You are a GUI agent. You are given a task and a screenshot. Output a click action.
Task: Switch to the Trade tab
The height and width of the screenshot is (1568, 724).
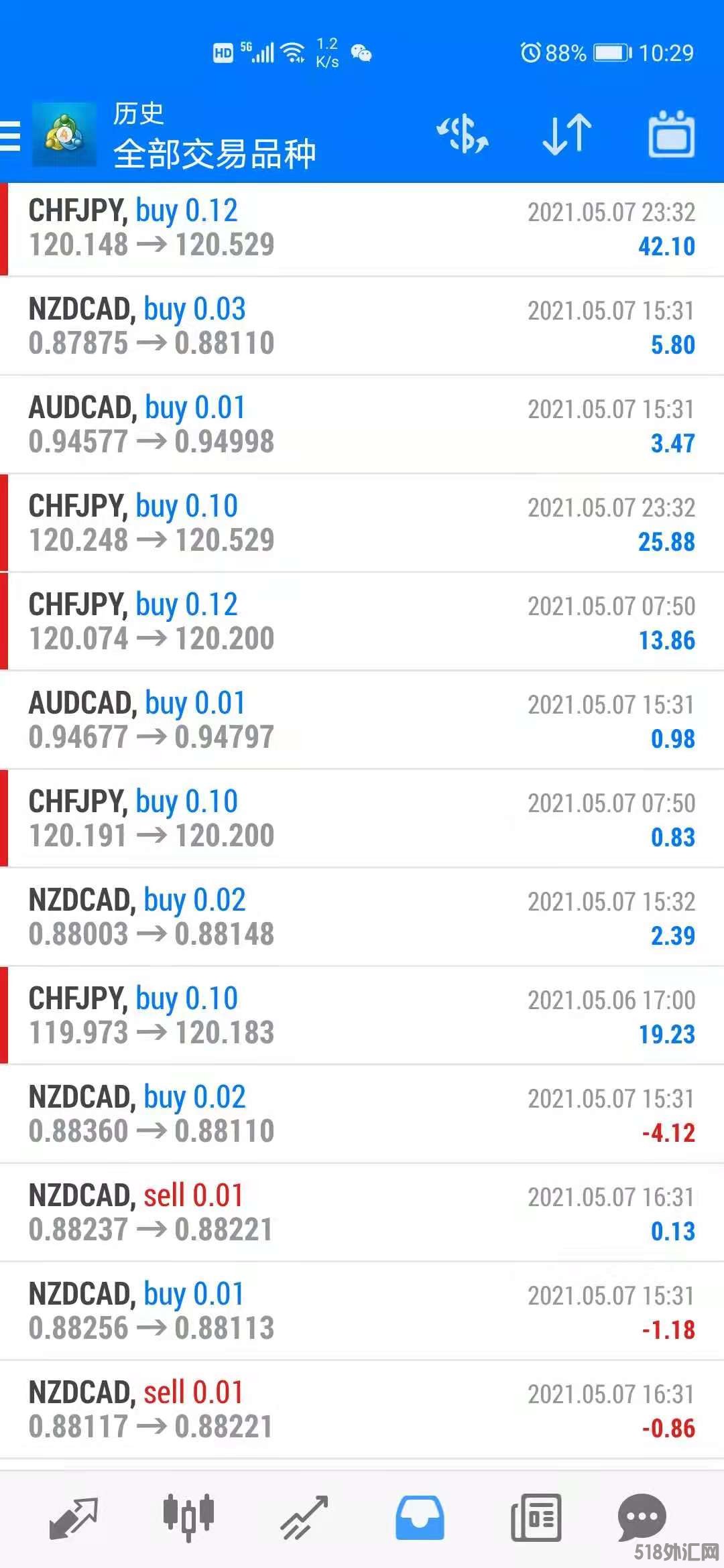click(x=304, y=1517)
